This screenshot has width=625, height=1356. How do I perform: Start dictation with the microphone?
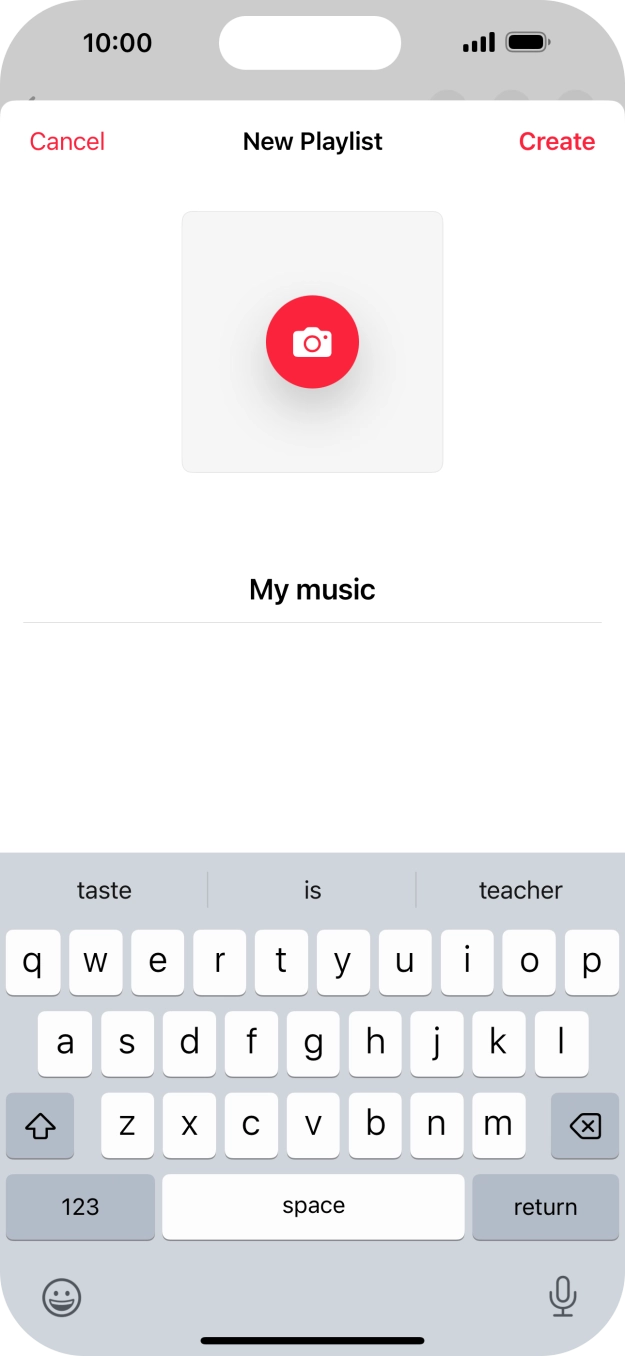(563, 1297)
